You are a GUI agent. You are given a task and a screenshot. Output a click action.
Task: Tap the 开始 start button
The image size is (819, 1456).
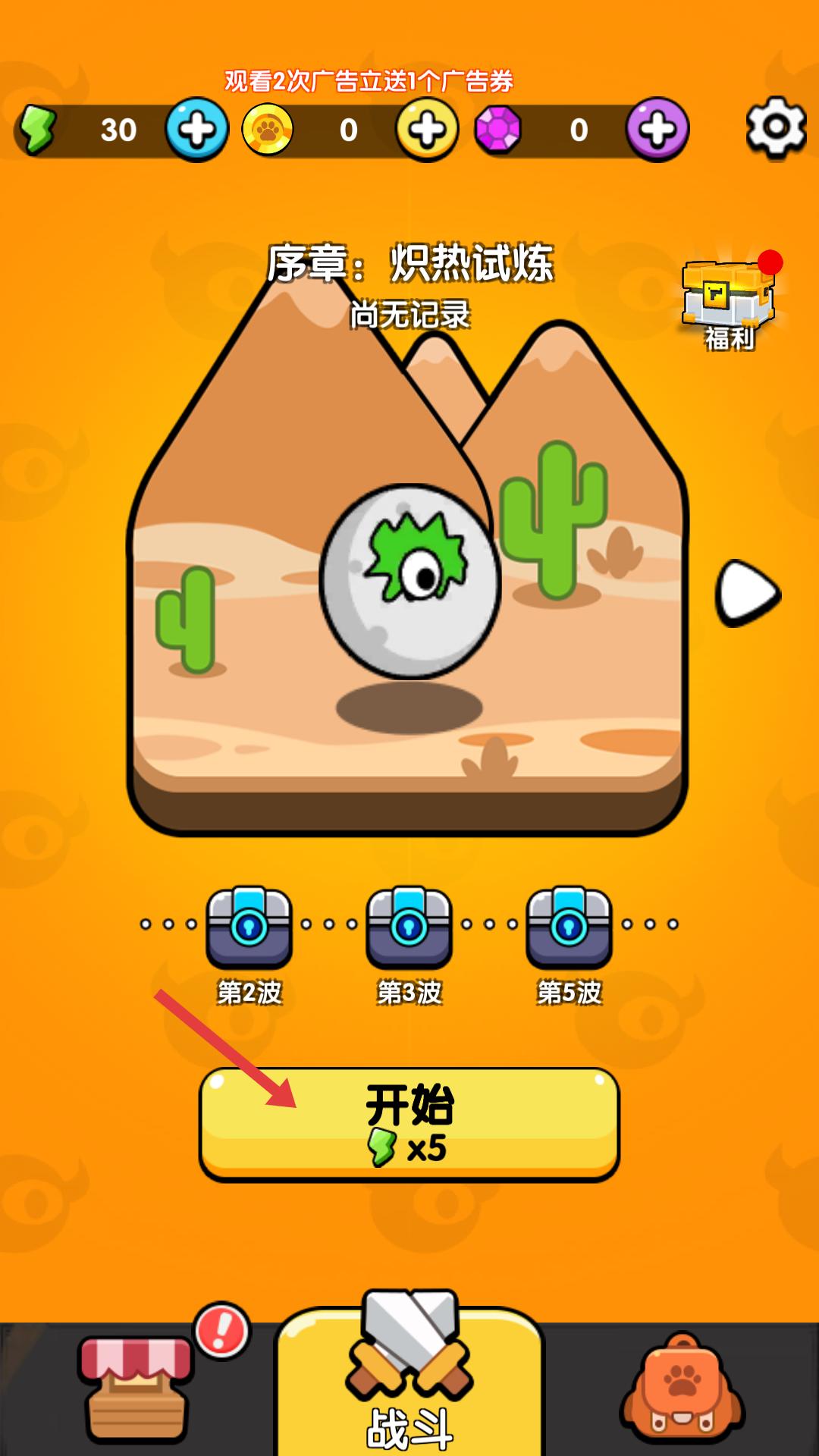[409, 1123]
